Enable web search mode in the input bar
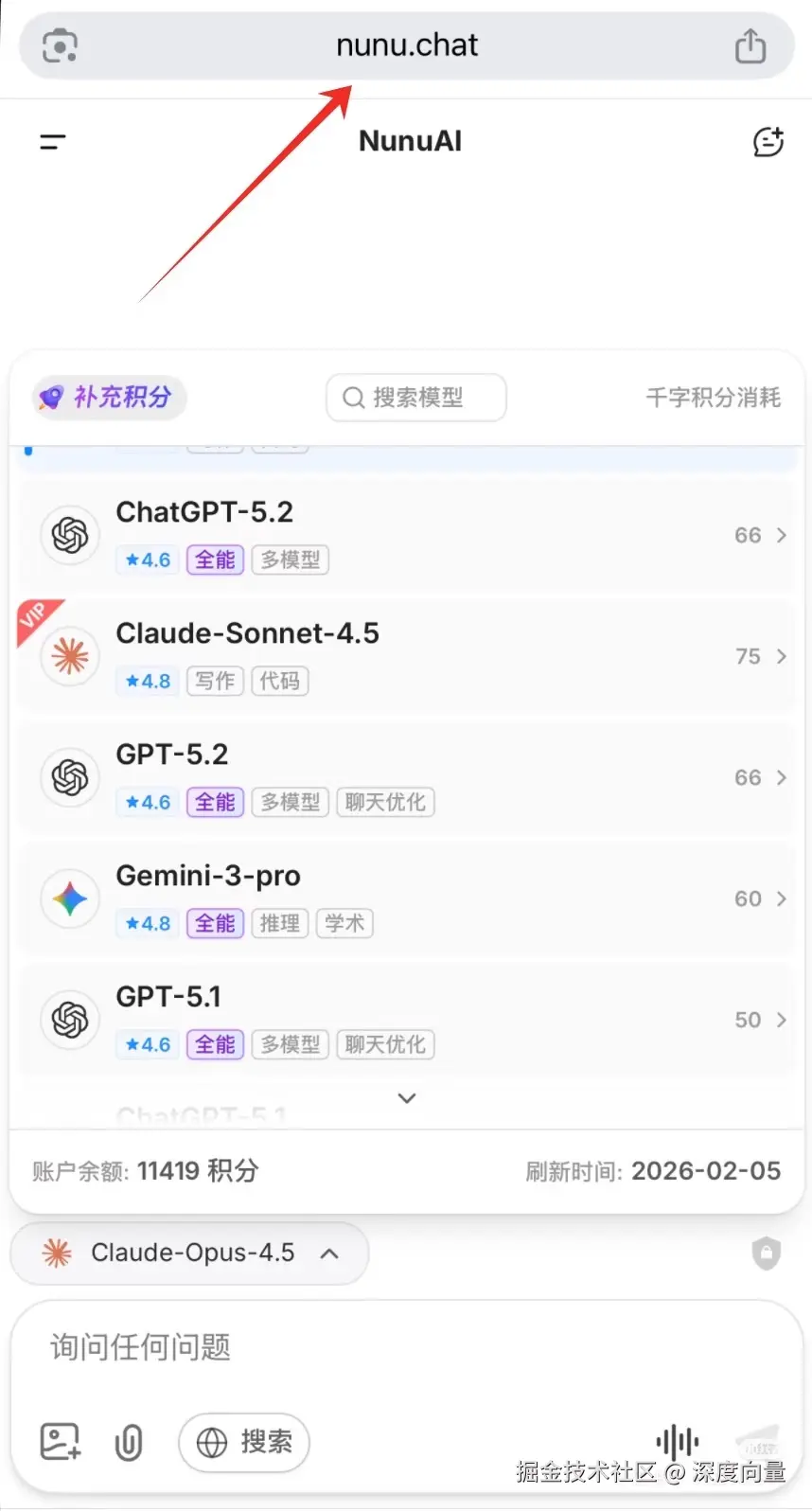The width and height of the screenshot is (812, 1511). (243, 1442)
